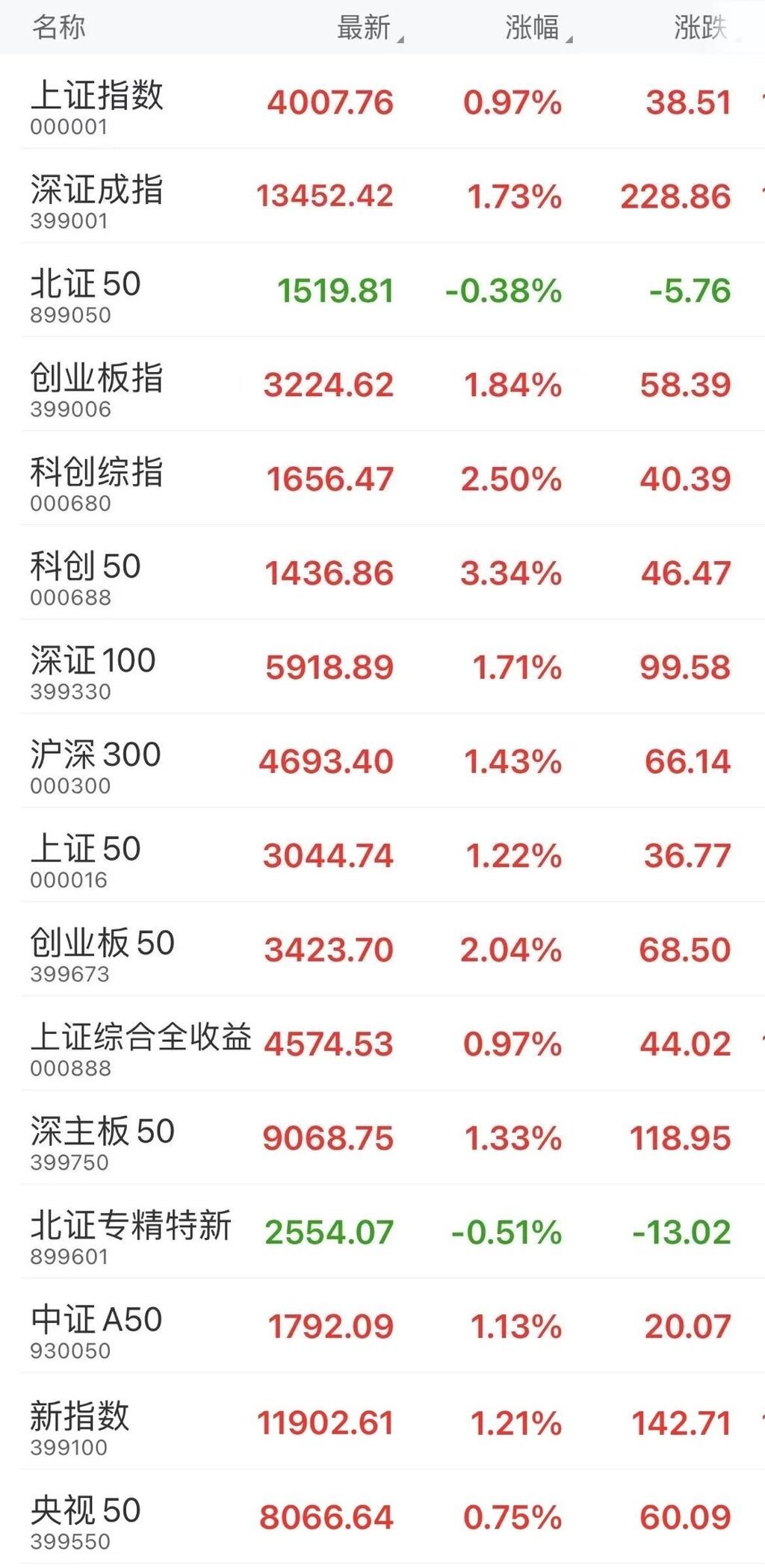765x1568 pixels.
Task: Open 上证指数 index details
Action: point(97,102)
